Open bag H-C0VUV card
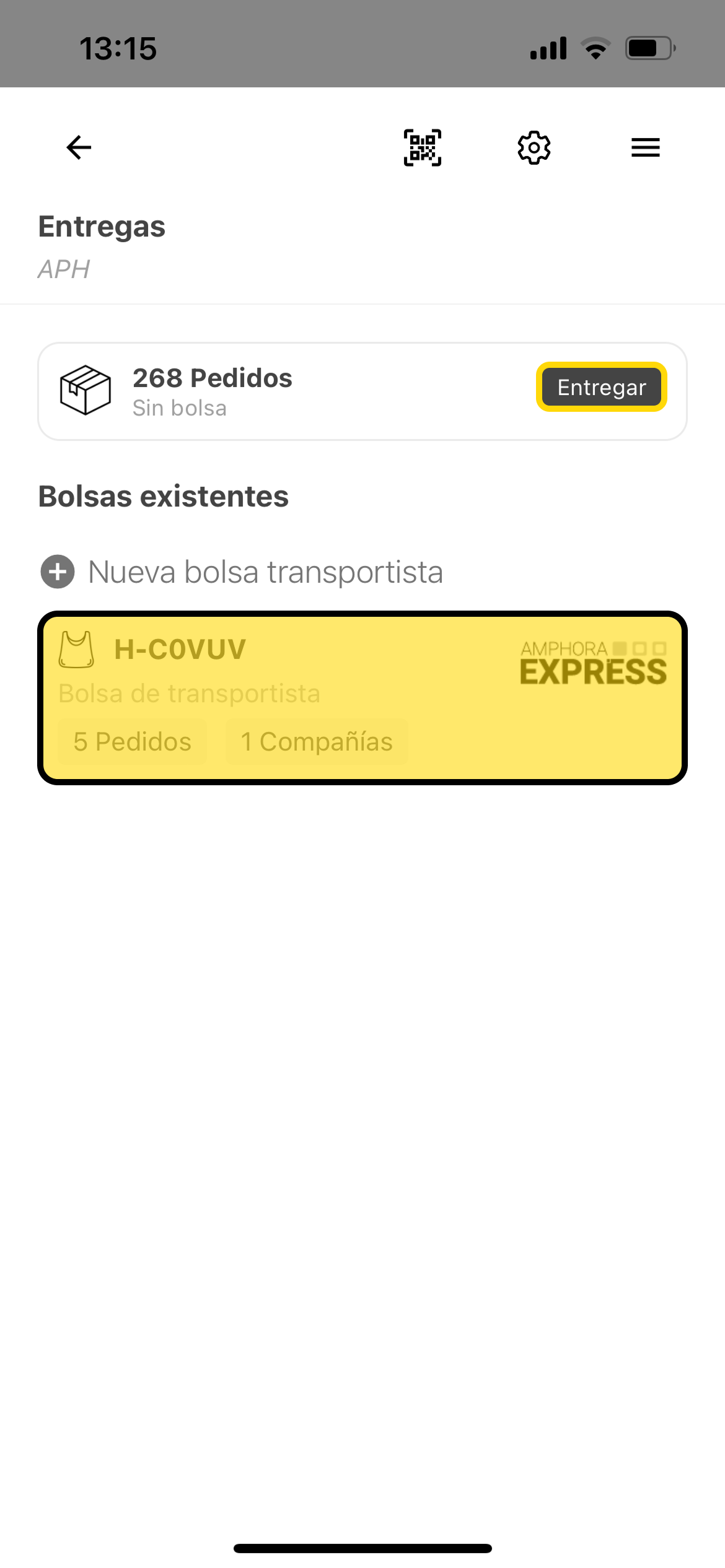Viewport: 725px width, 1568px height. click(362, 698)
